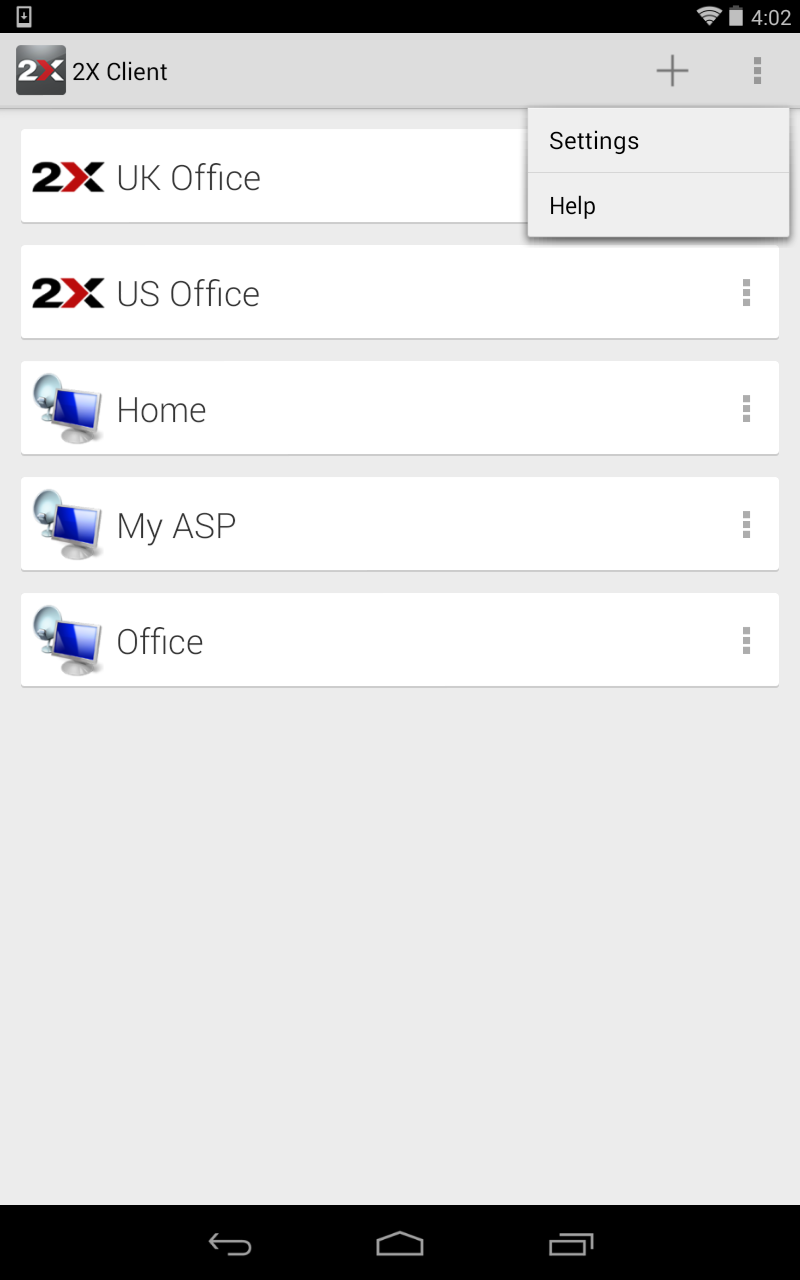Image resolution: width=800 pixels, height=1280 pixels.
Task: Open the options menu for US Office
Action: (x=746, y=292)
